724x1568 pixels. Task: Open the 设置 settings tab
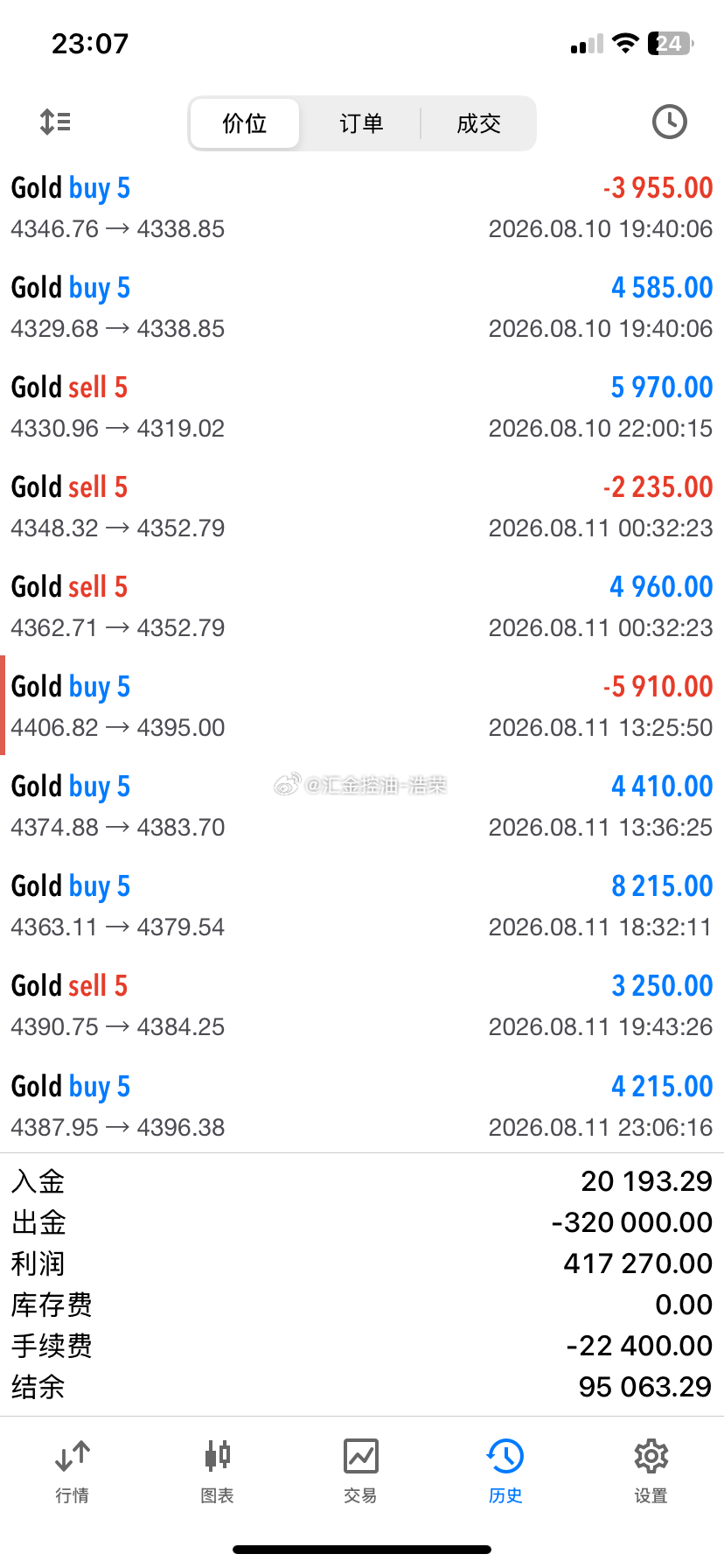tap(651, 1472)
